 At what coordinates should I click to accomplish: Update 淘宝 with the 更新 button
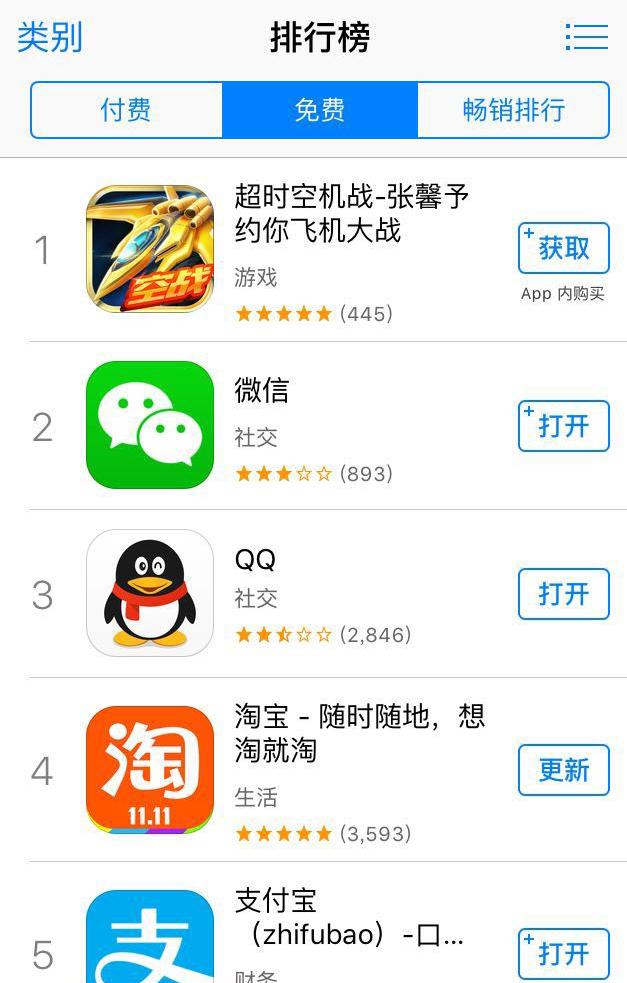[563, 770]
